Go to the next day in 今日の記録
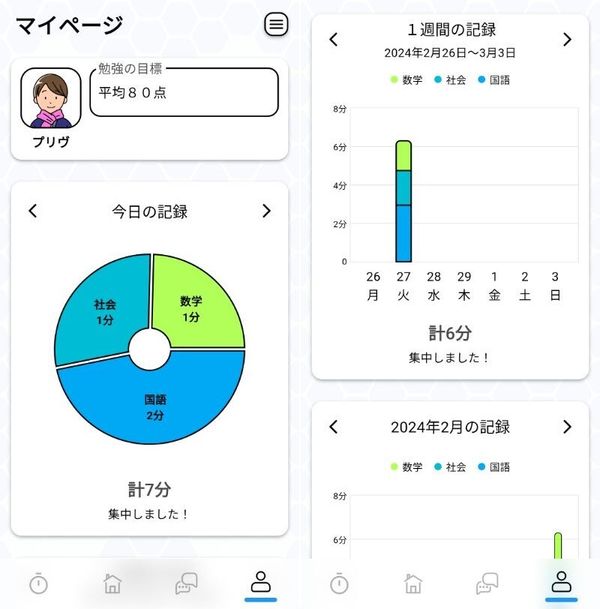Image resolution: width=600 pixels, height=609 pixels. click(x=266, y=211)
